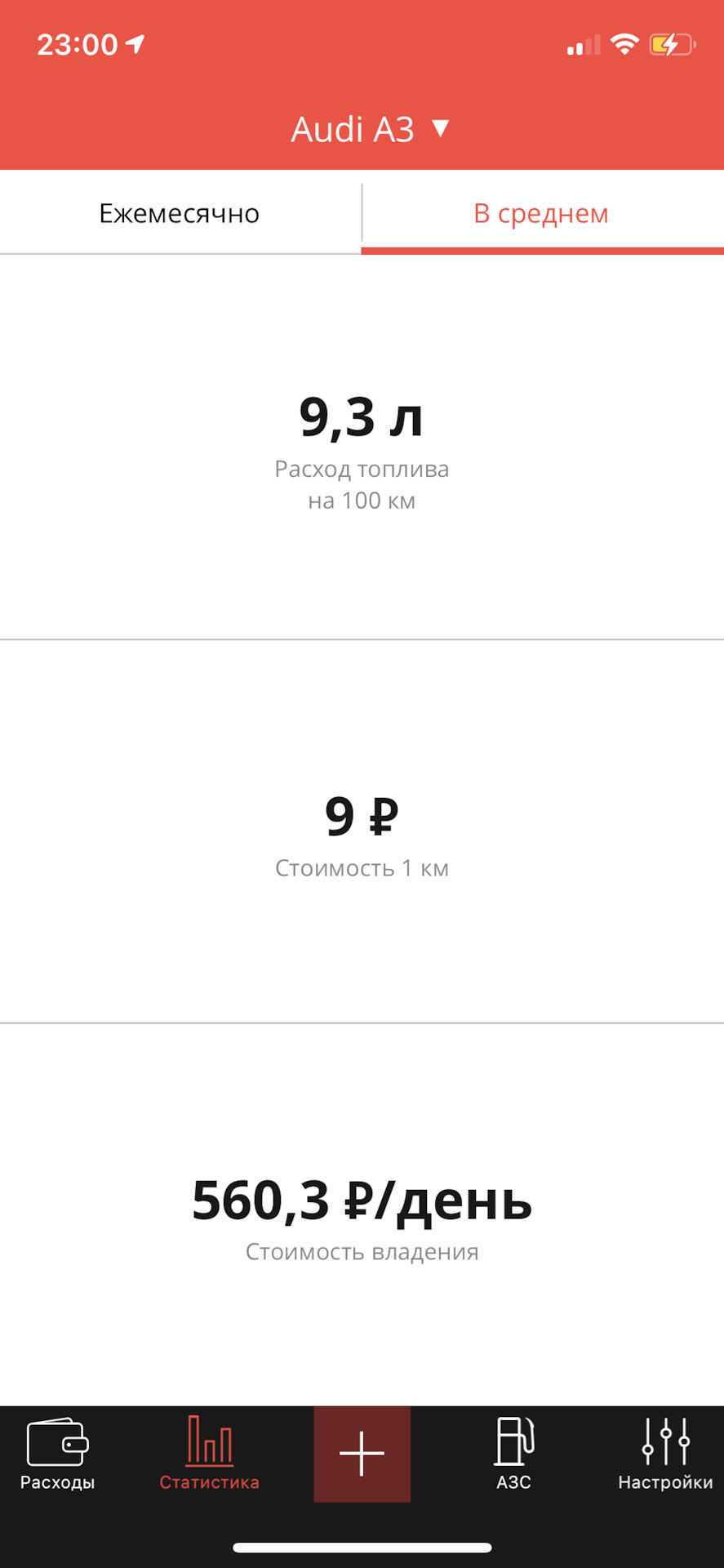Image resolution: width=724 pixels, height=1568 pixels.
Task: Select the В среднем tab
Action: [x=542, y=214]
